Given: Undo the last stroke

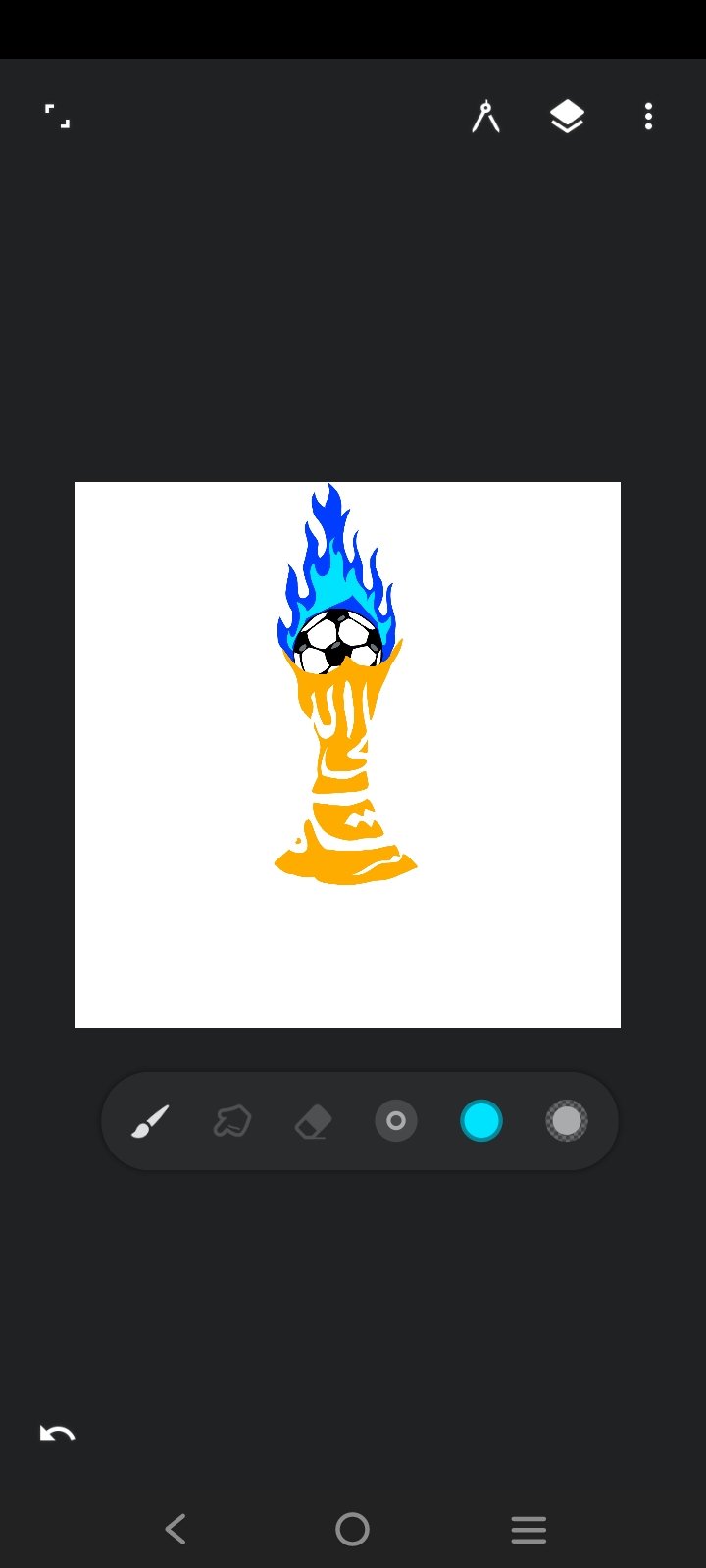Looking at the screenshot, I should (x=57, y=1434).
